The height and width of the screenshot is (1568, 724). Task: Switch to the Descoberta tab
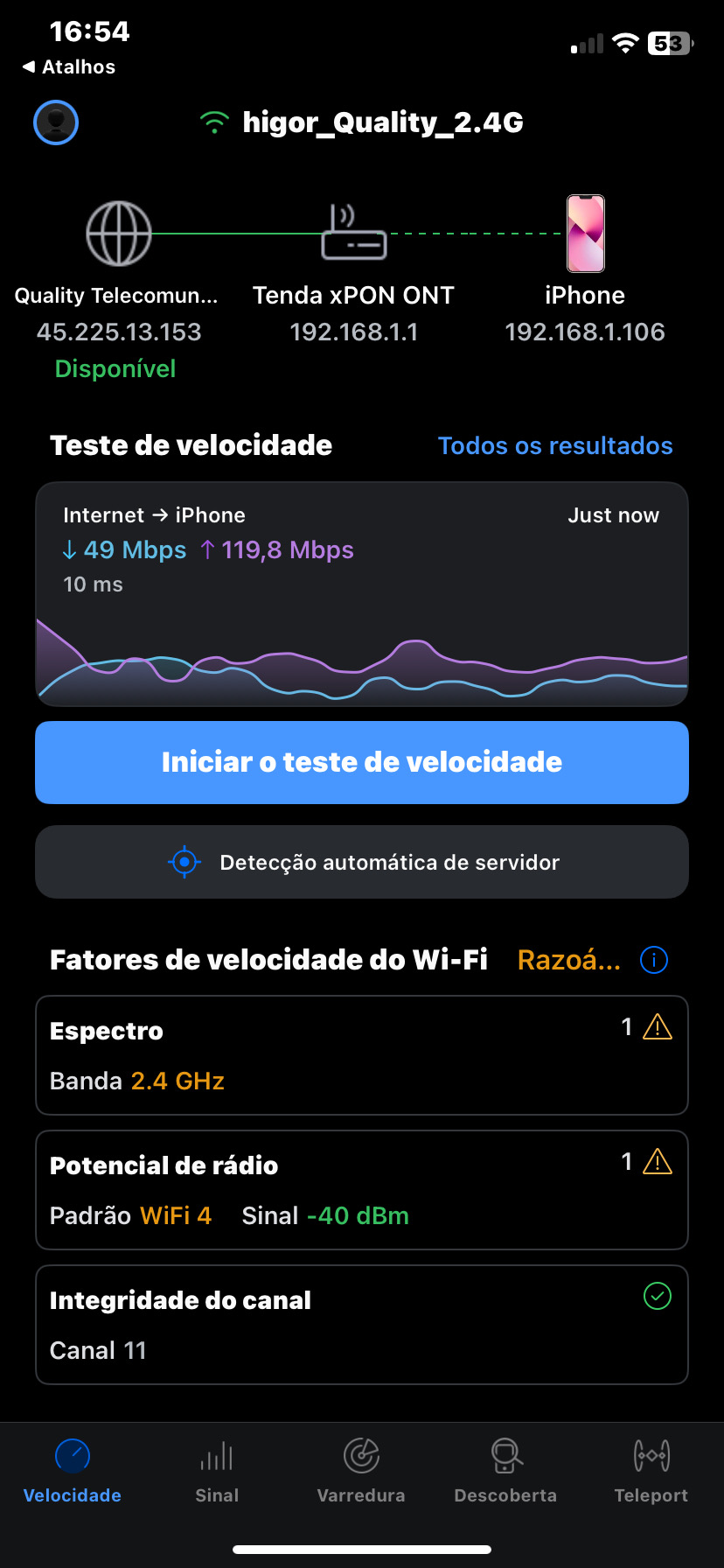click(x=505, y=1472)
